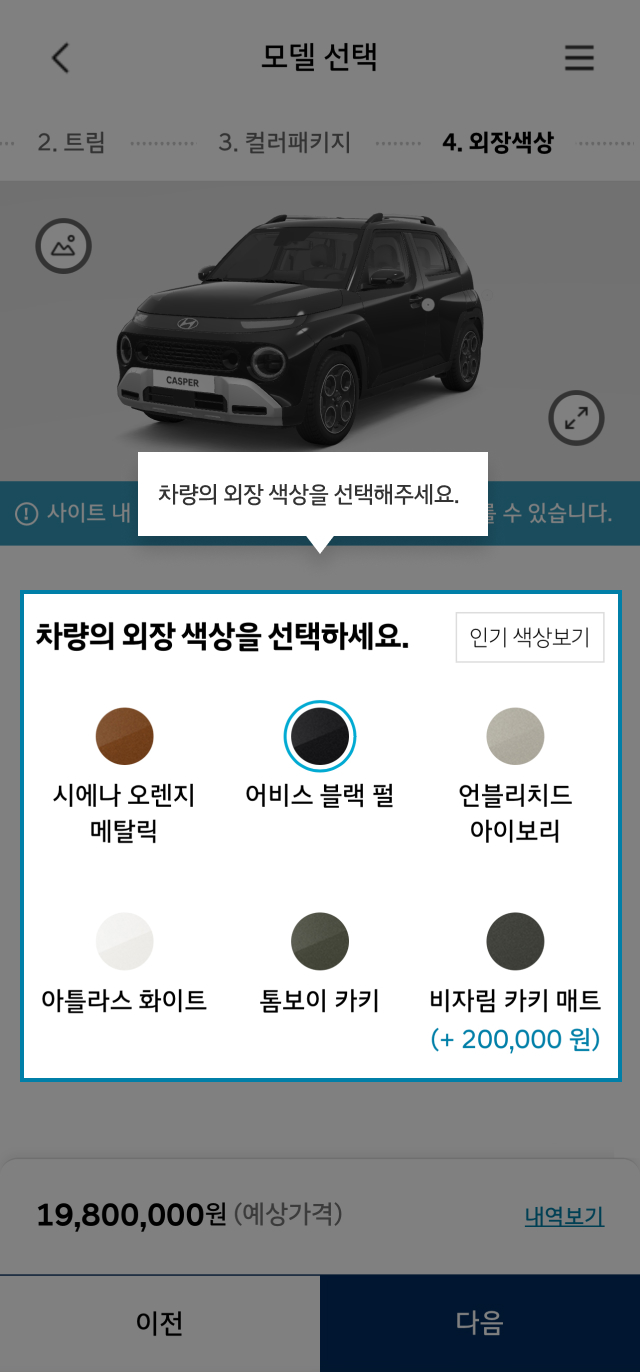640x1372 pixels.
Task: Select 아틀라스 화이트 swatch
Action: click(124, 941)
